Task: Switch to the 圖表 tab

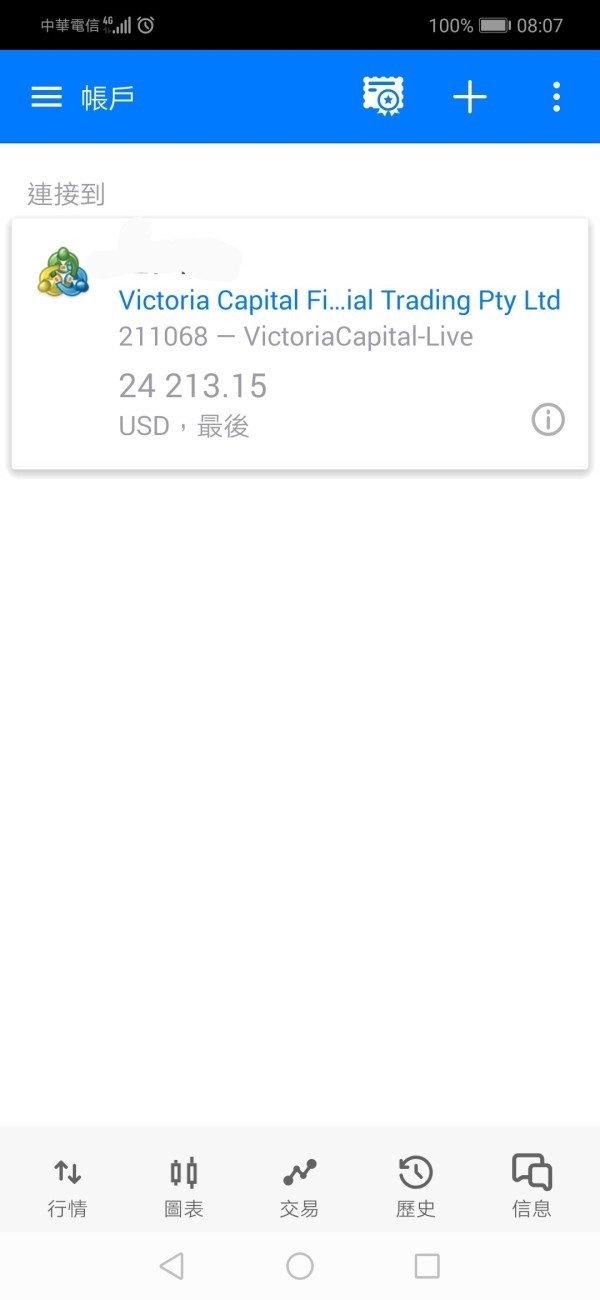Action: (184, 1187)
